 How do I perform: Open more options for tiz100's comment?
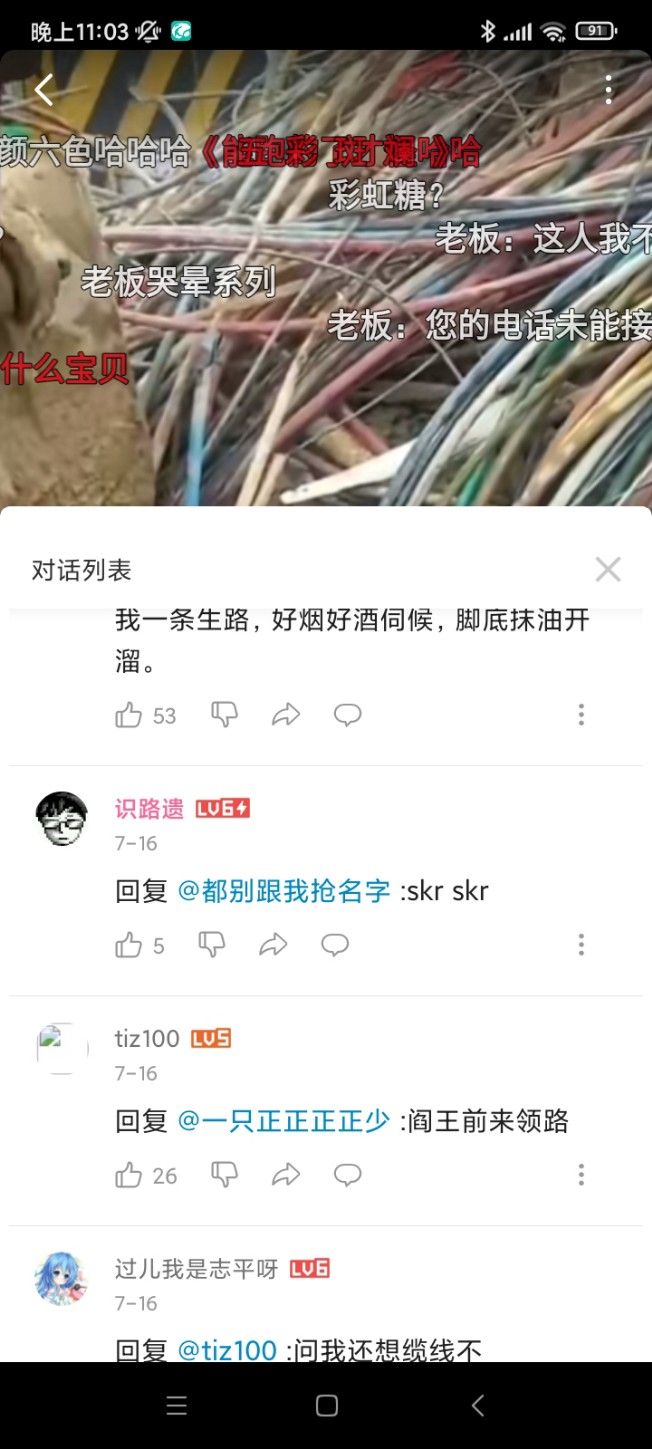pos(581,1174)
